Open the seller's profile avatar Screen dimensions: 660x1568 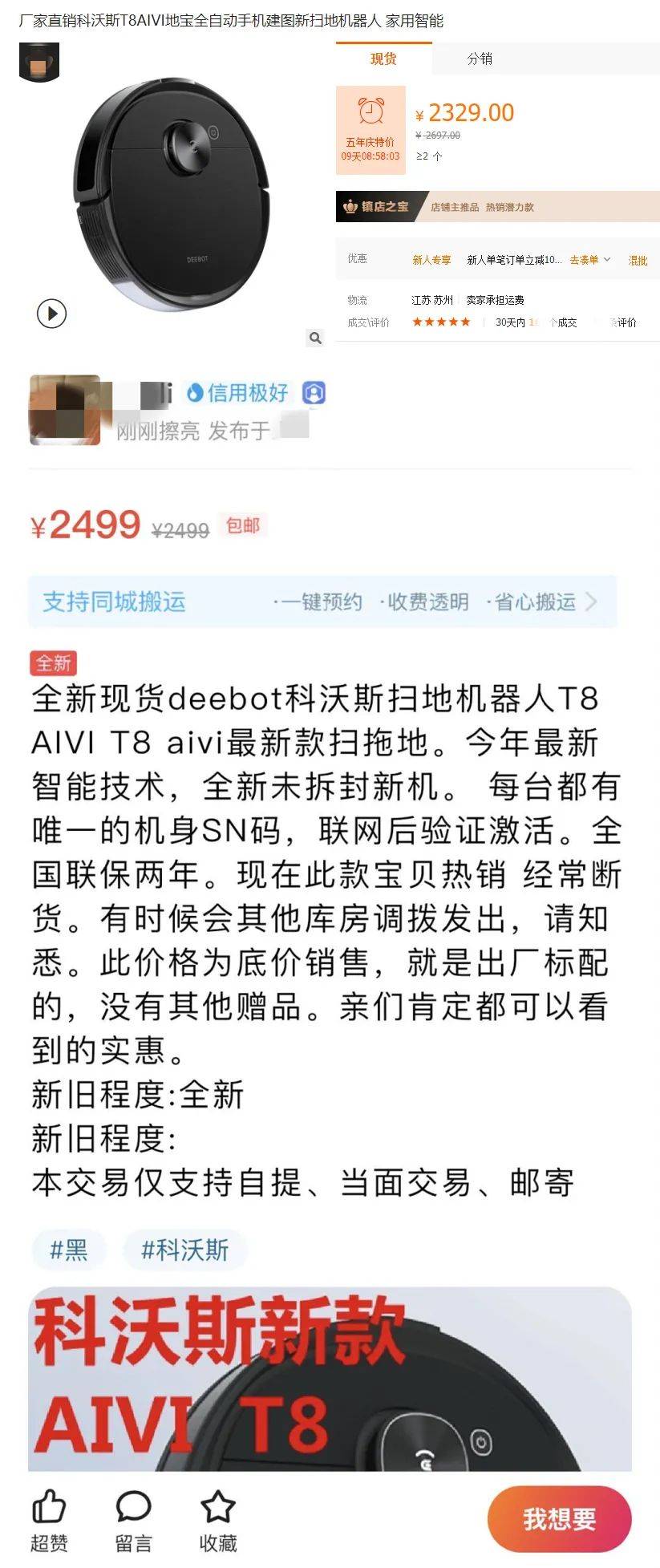tap(64, 410)
